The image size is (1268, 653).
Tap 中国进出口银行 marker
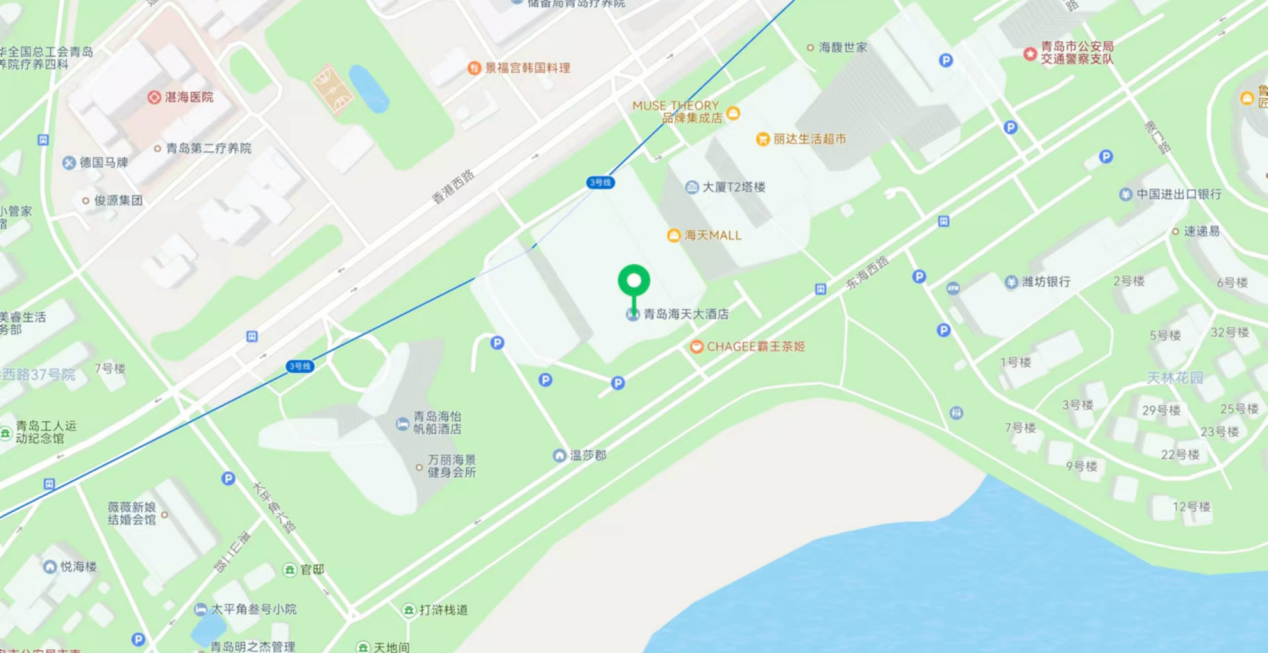coord(1126,194)
